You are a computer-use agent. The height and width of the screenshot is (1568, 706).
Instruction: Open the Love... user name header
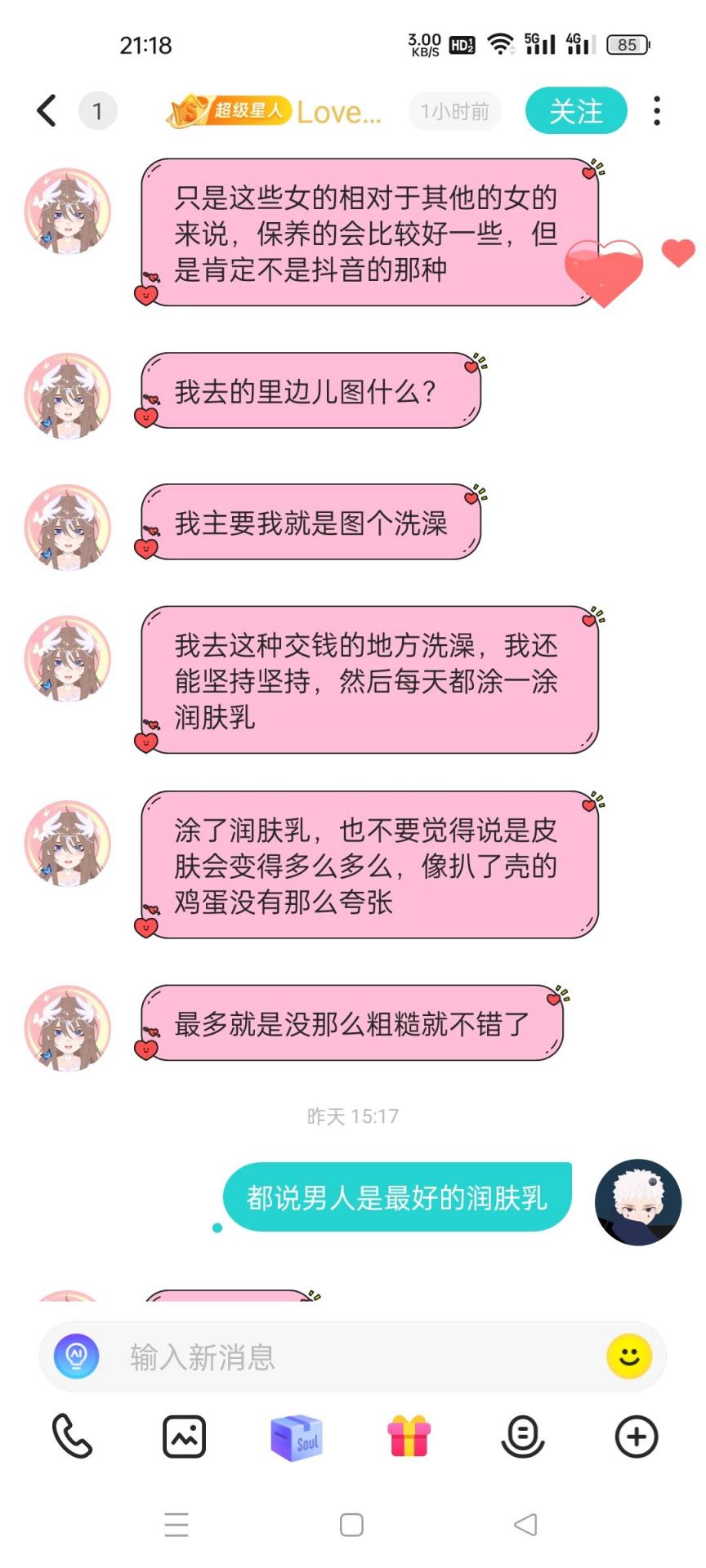338,111
